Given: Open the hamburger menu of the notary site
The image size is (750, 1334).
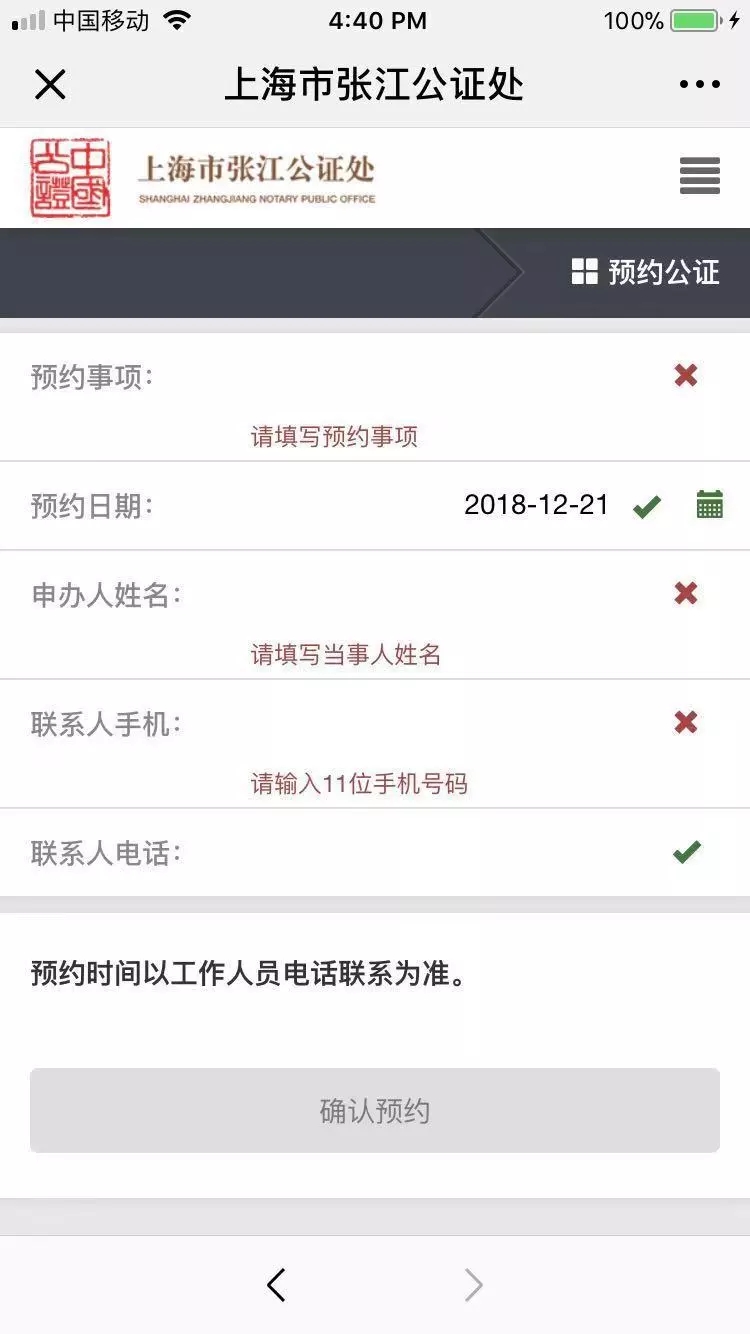Looking at the screenshot, I should (700, 176).
